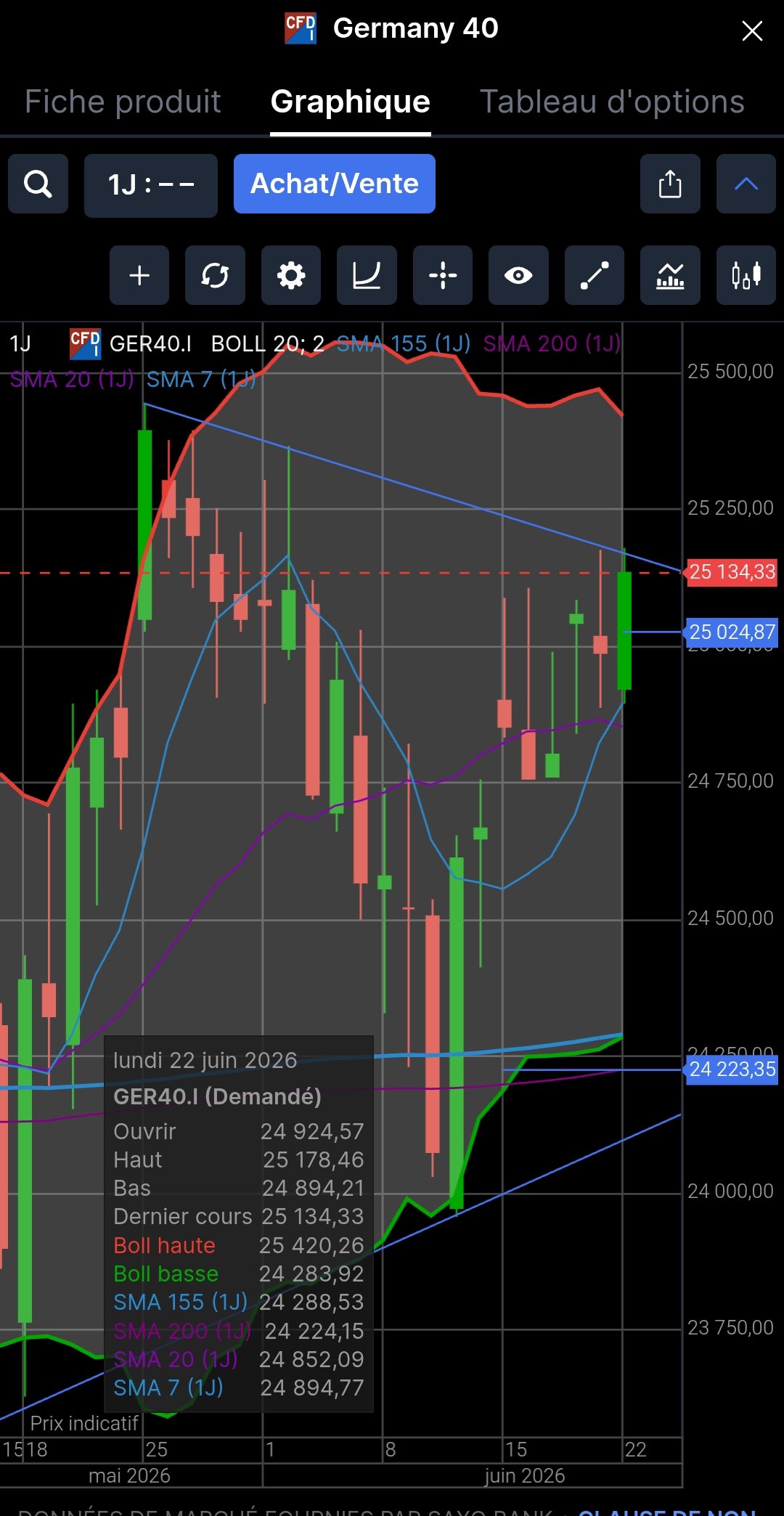
Task: Open the indicators menu
Action: (x=670, y=275)
